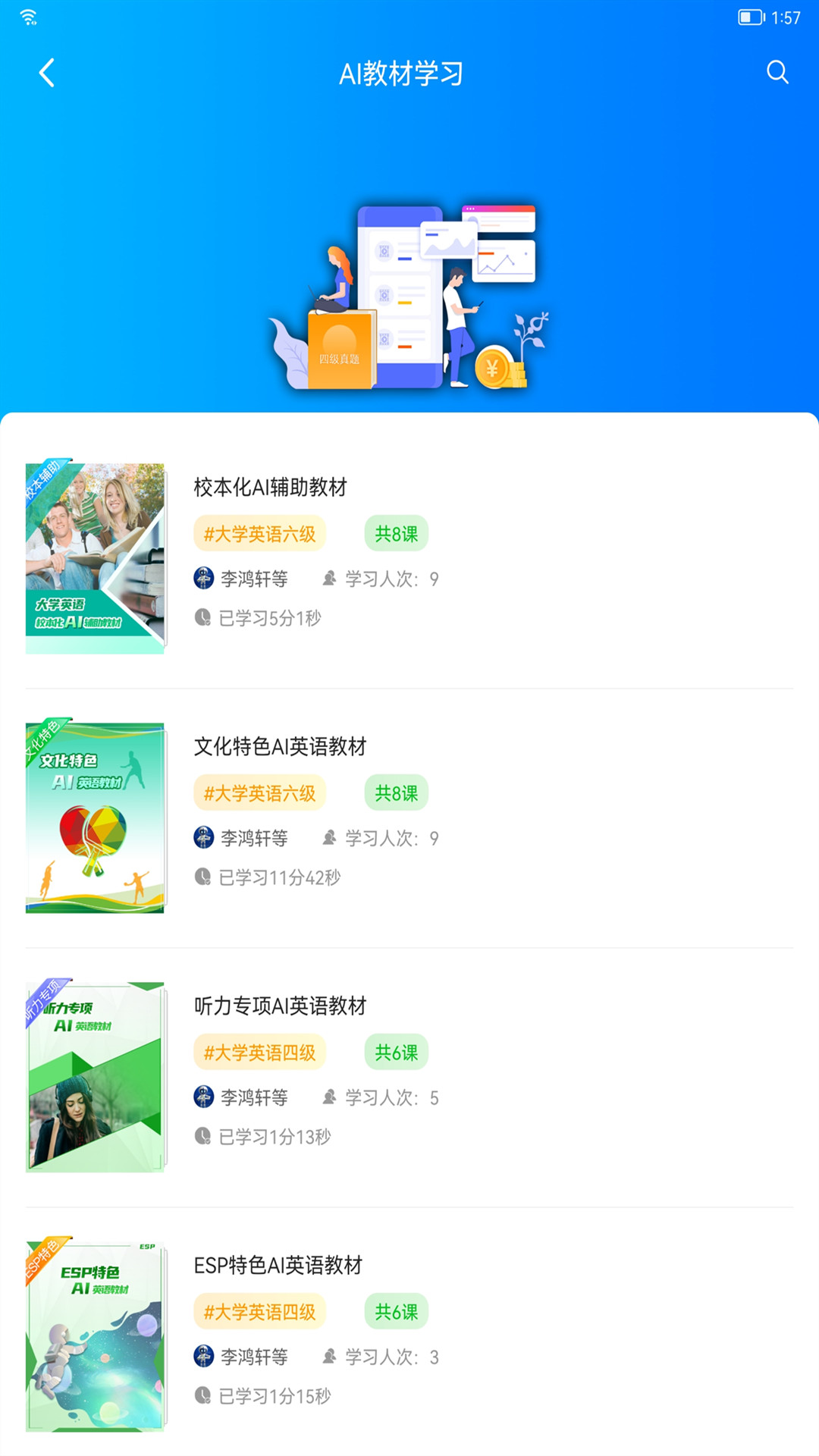The width and height of the screenshot is (819, 1456).
Task: Select the #大学英语六级 tag on 校本化AI辅助教材
Action: (x=260, y=533)
